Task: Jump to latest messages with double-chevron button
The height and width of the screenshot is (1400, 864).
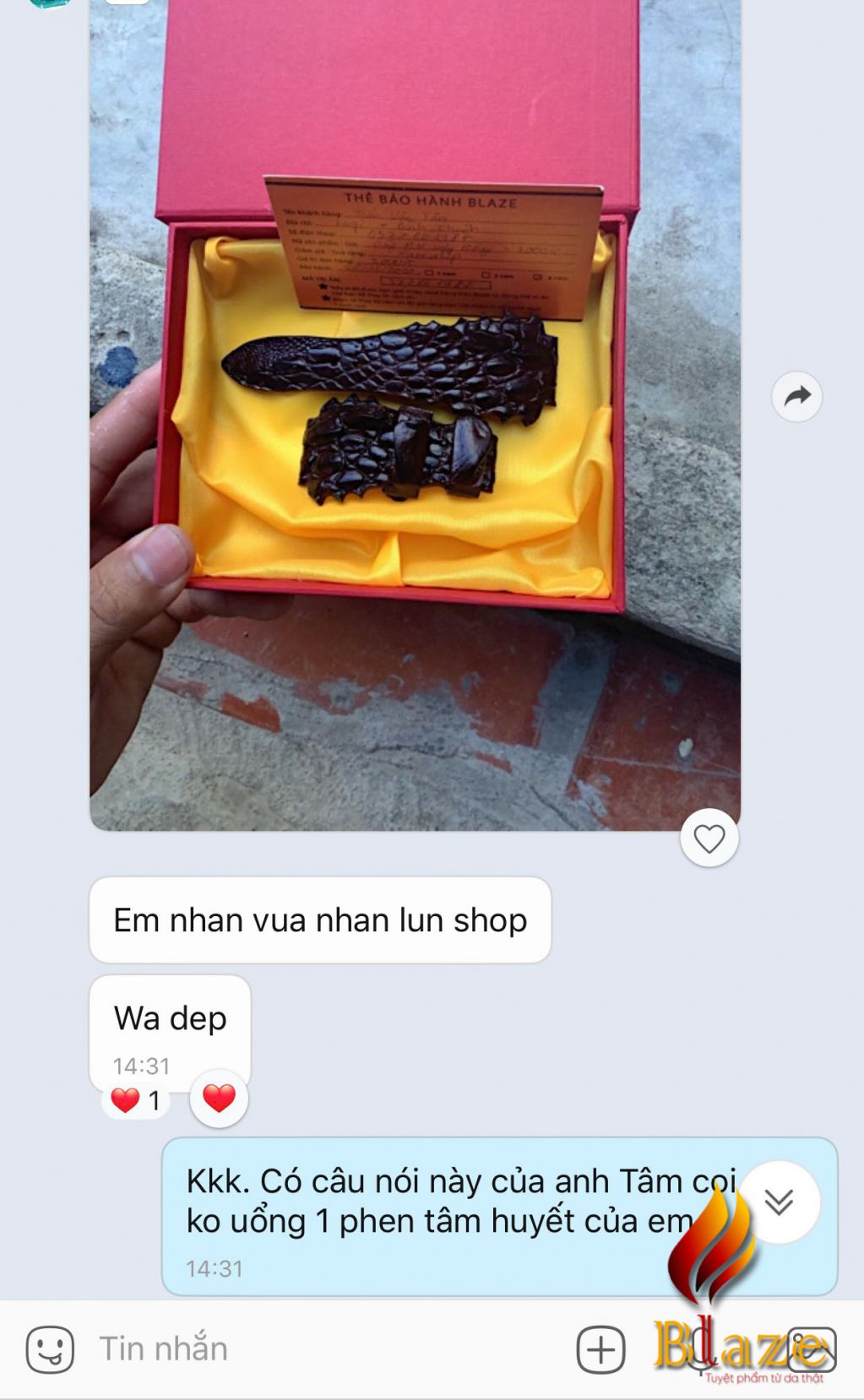Action: pos(779,1202)
